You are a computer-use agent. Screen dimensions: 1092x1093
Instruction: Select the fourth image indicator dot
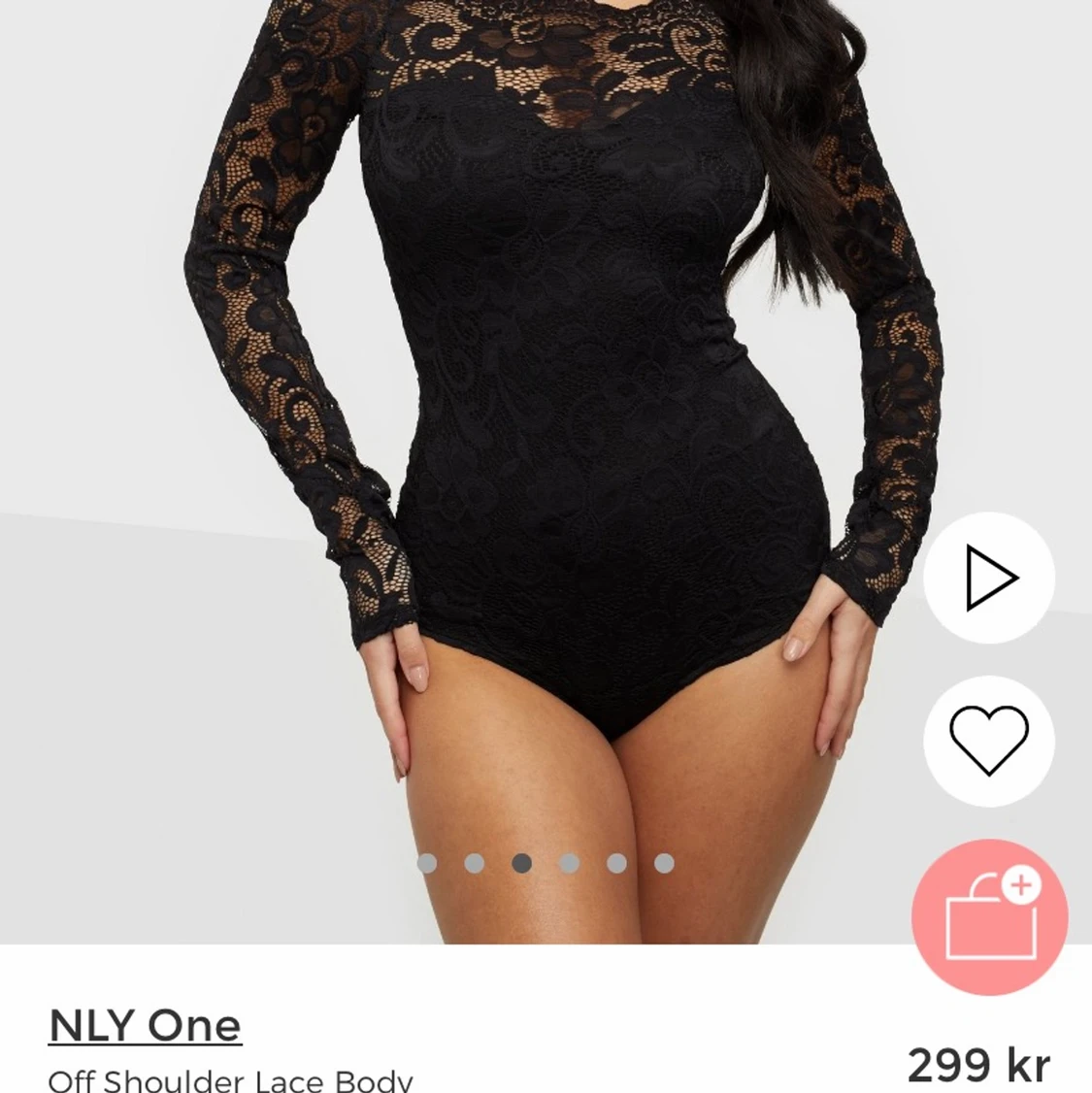[570, 861]
